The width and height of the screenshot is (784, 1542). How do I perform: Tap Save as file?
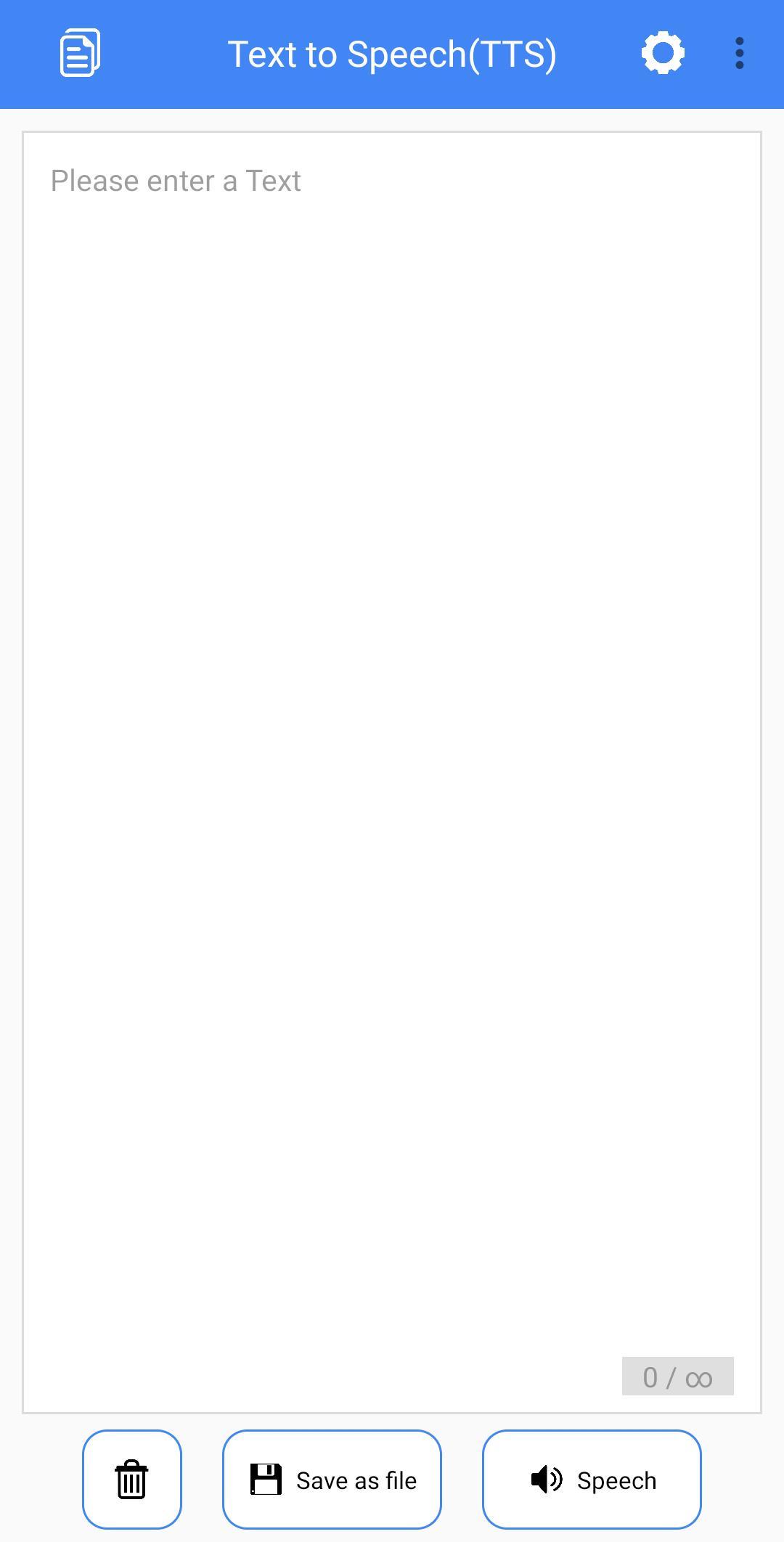332,1480
